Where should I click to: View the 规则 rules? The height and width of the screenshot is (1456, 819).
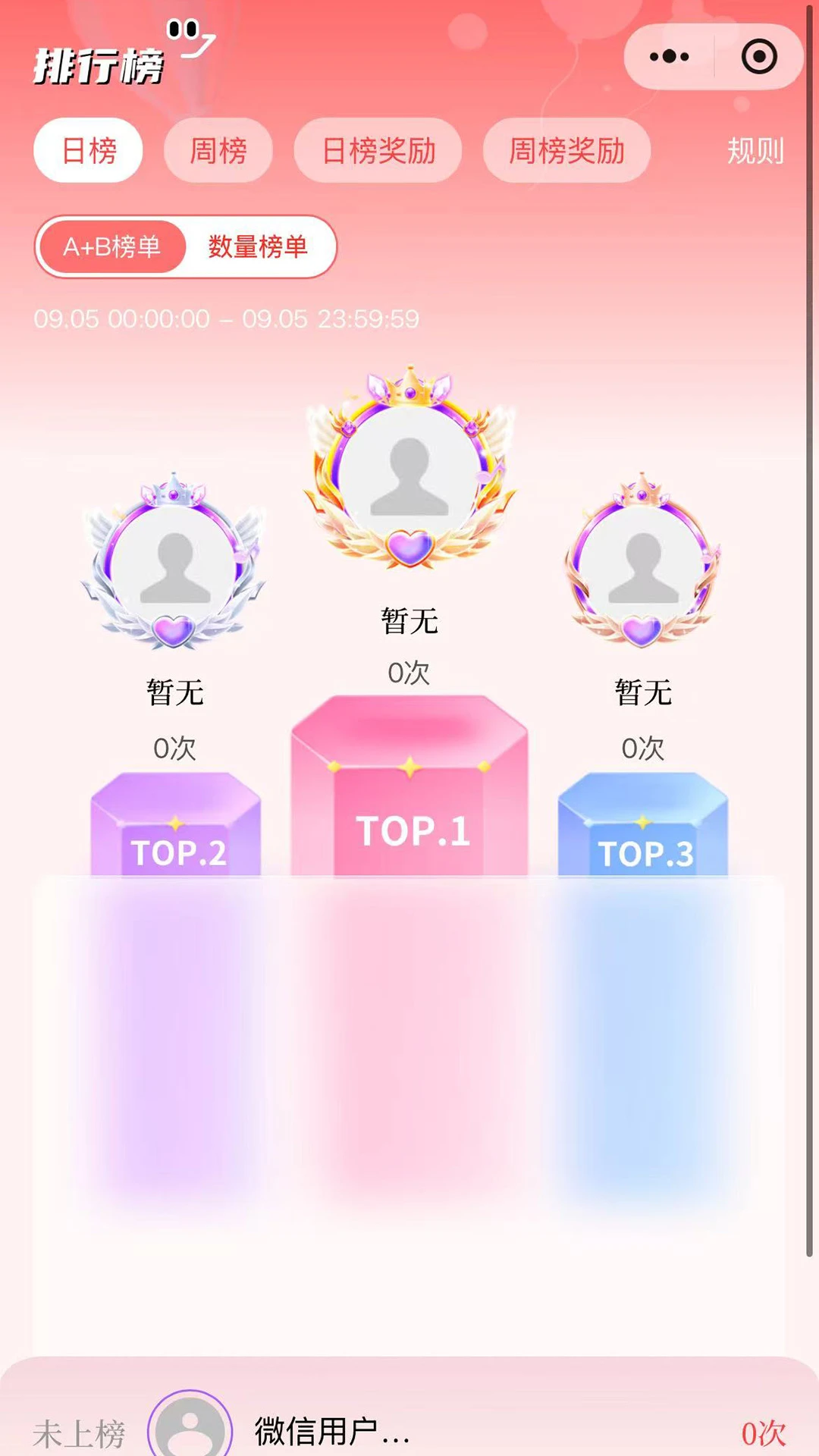(x=755, y=150)
